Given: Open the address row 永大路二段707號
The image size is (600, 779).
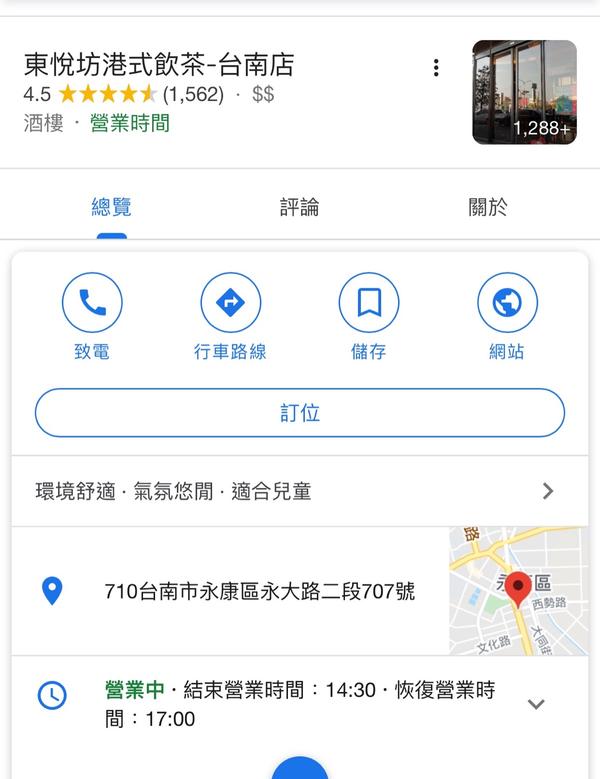Looking at the screenshot, I should [259, 591].
